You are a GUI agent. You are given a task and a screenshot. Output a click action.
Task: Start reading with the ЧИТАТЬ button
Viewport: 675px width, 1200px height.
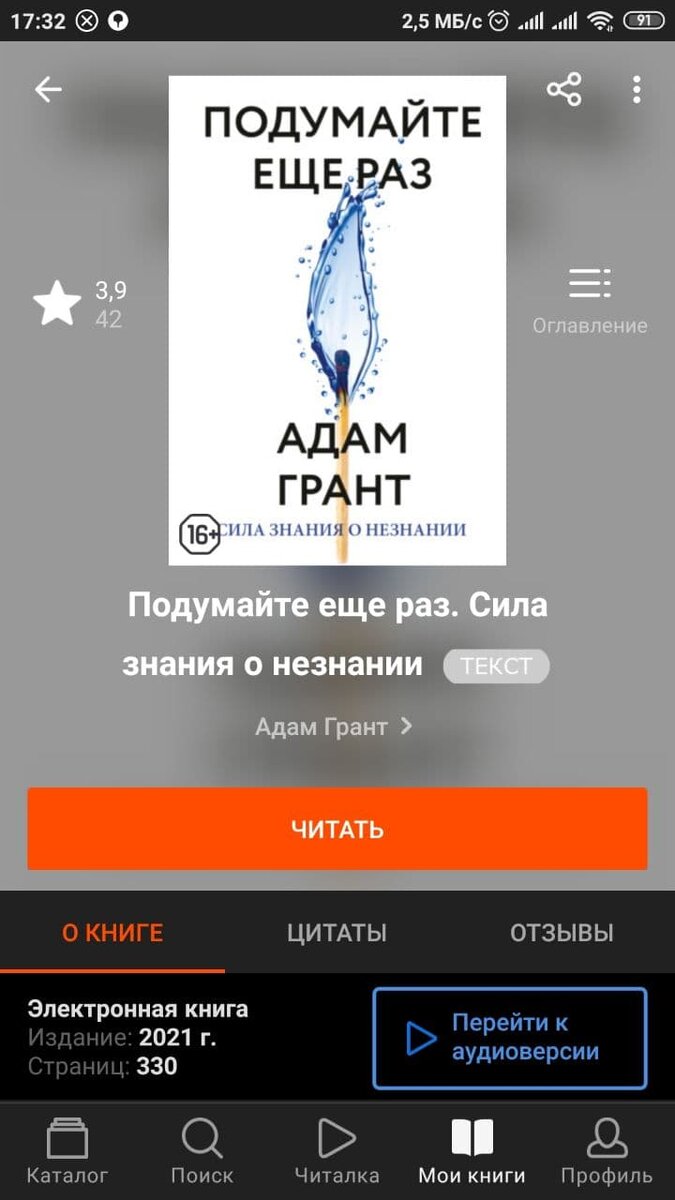point(337,829)
